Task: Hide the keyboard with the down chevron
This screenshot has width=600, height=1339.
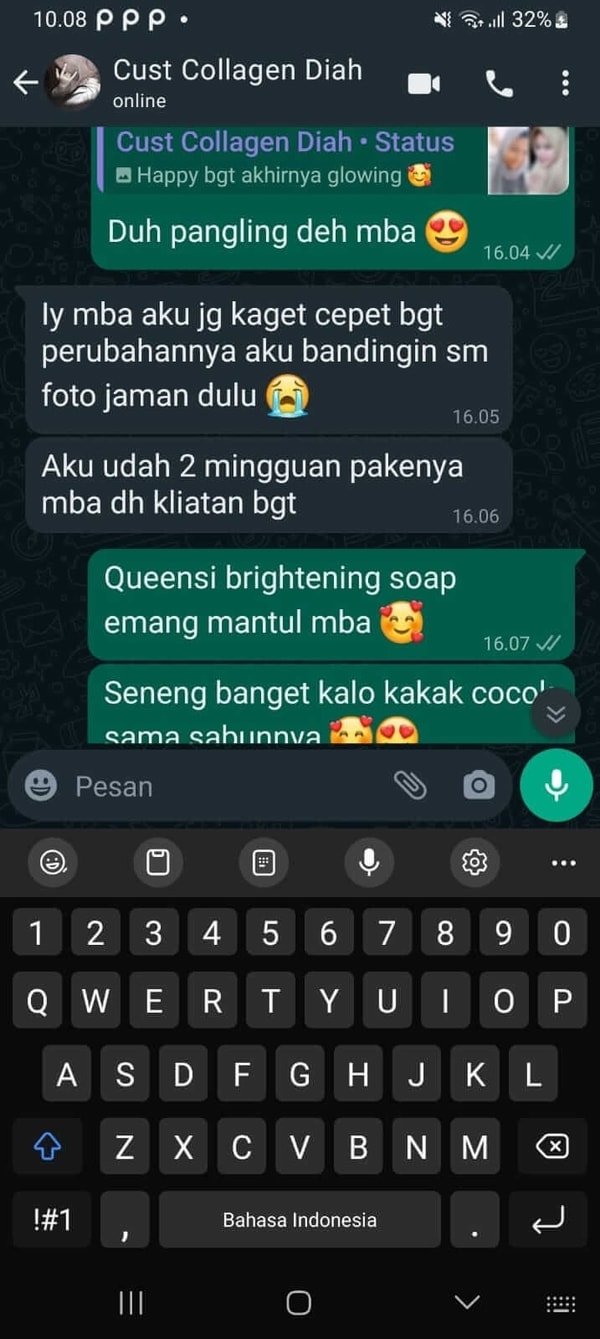Action: [466, 1302]
